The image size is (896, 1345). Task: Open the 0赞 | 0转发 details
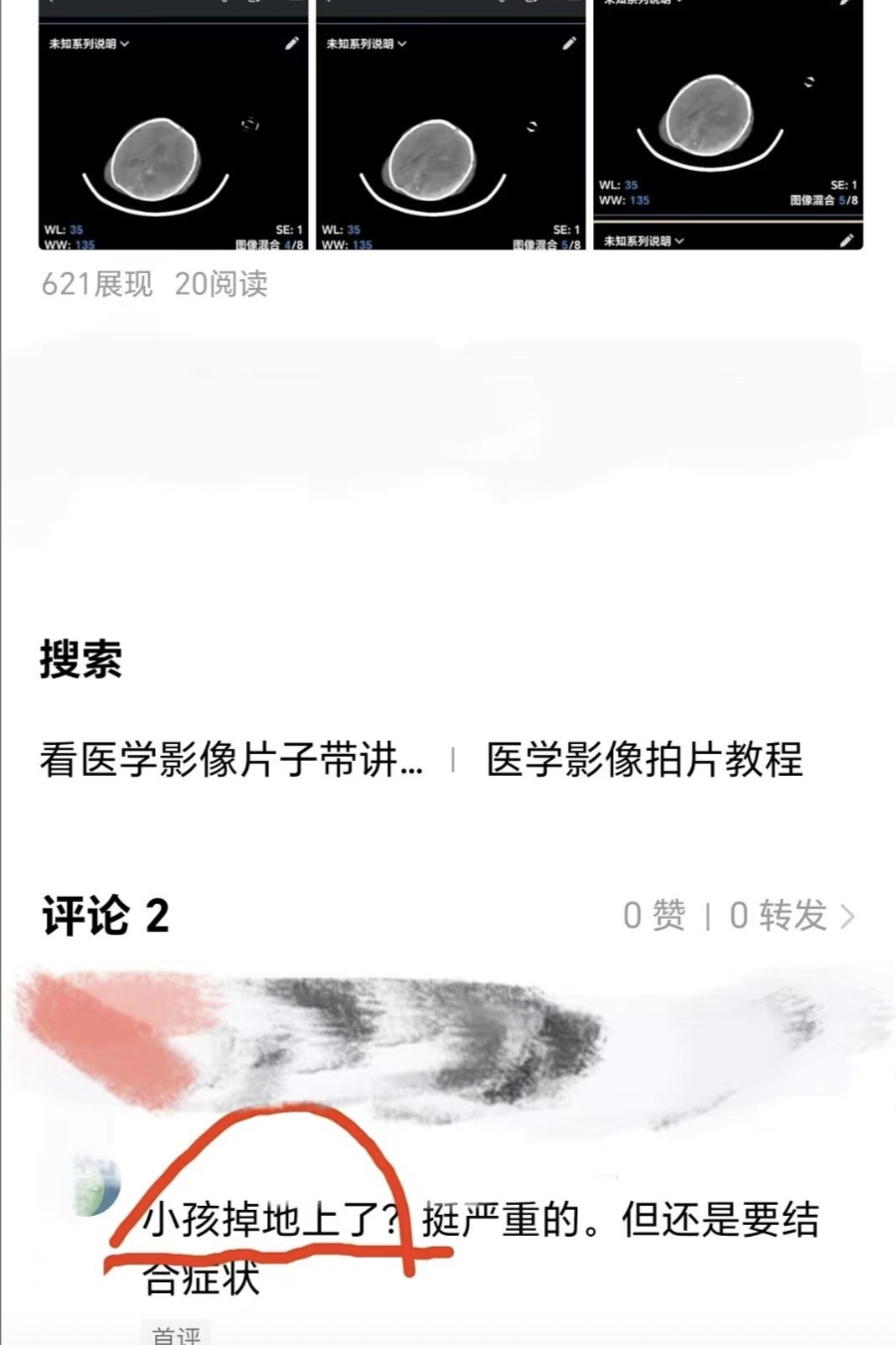[x=738, y=915]
